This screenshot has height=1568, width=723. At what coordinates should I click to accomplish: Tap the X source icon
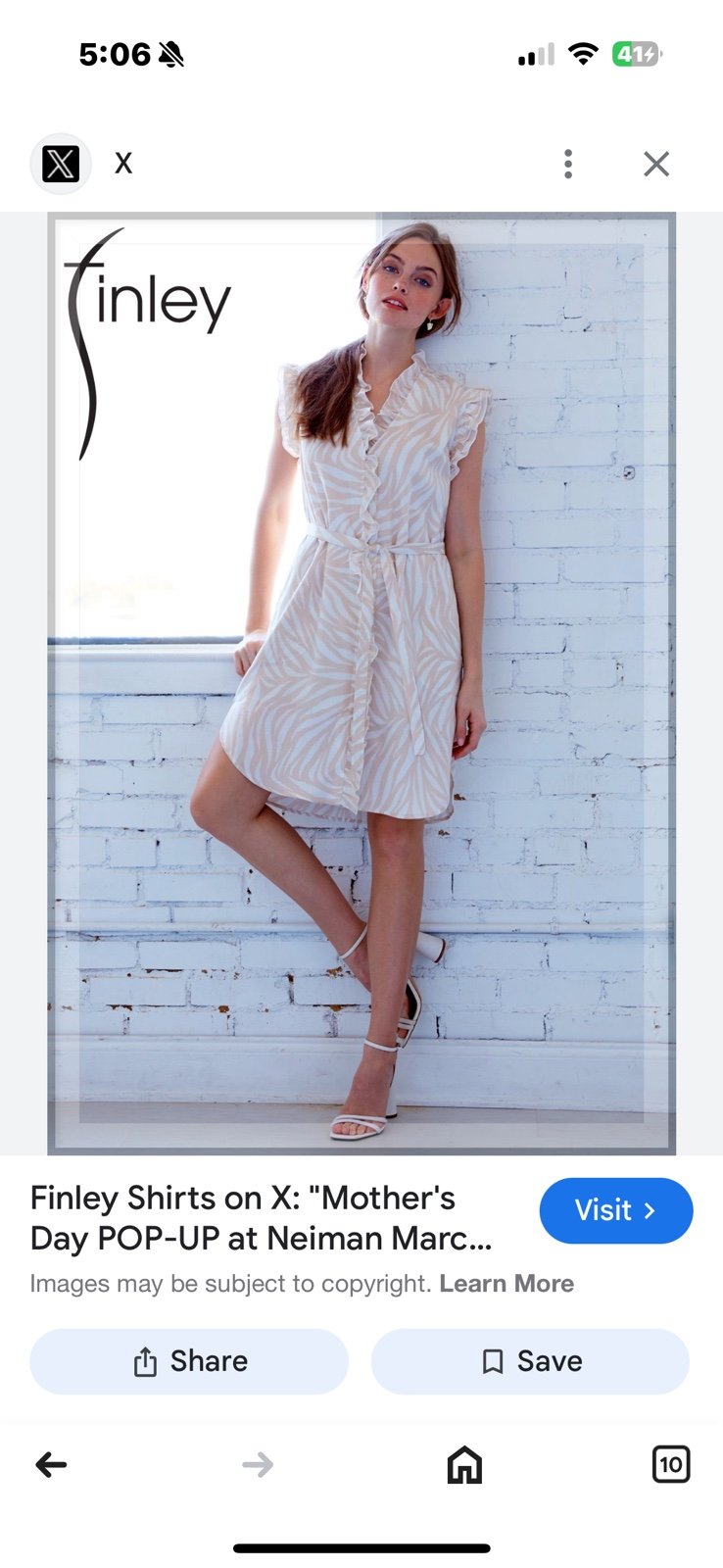61,164
